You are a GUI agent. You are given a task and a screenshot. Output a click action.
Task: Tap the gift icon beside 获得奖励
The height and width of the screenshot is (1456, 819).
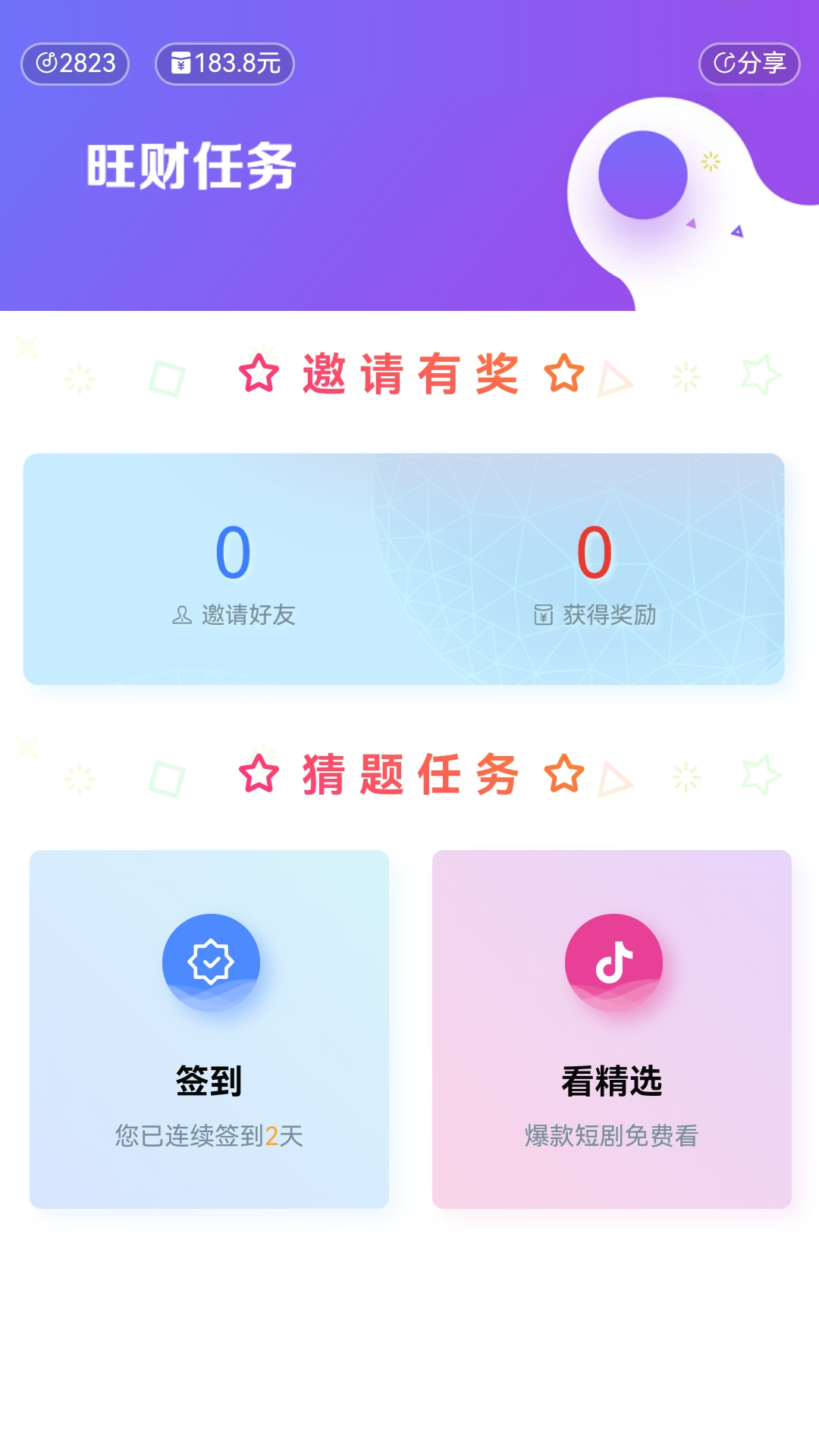tap(543, 616)
